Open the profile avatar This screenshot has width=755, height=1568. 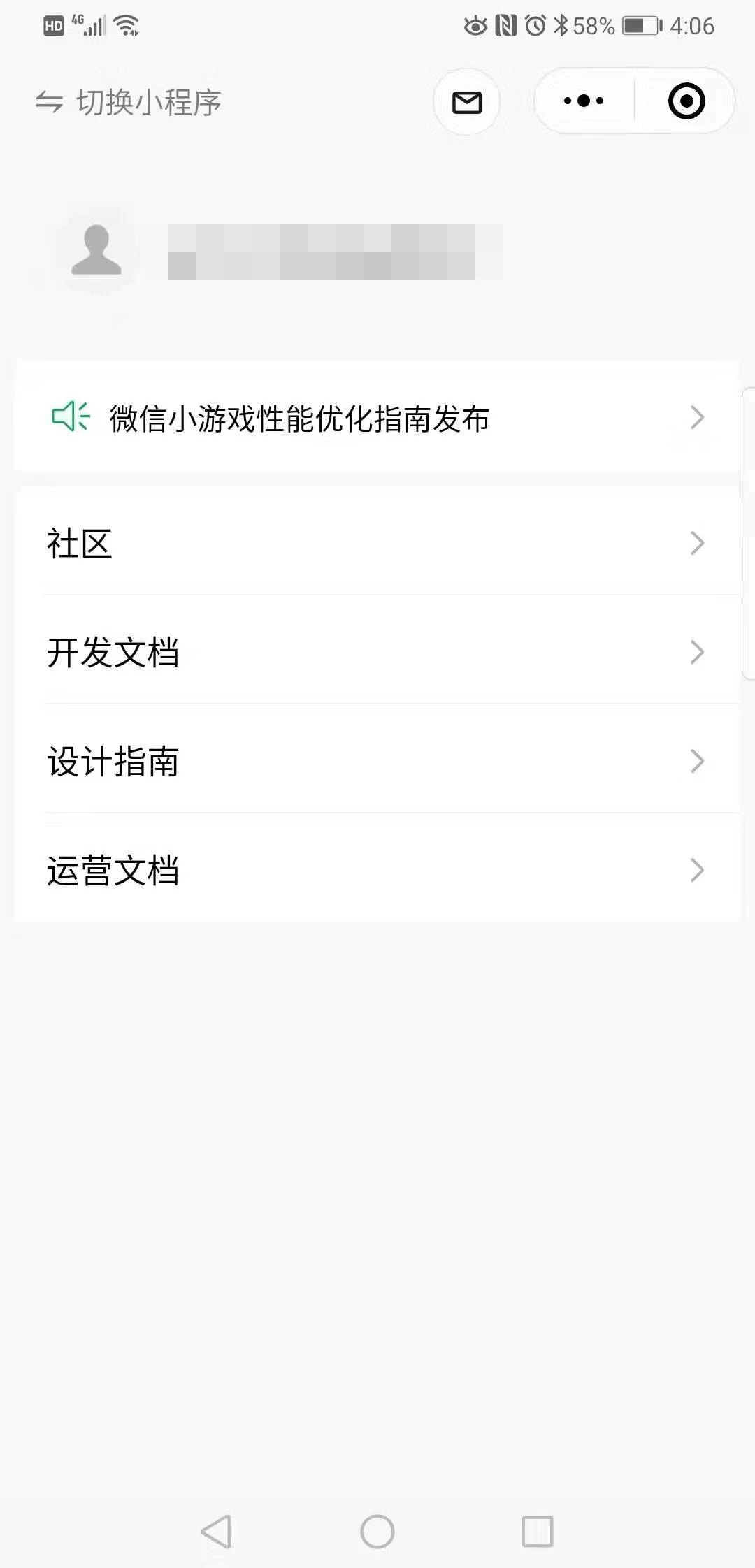pos(96,250)
